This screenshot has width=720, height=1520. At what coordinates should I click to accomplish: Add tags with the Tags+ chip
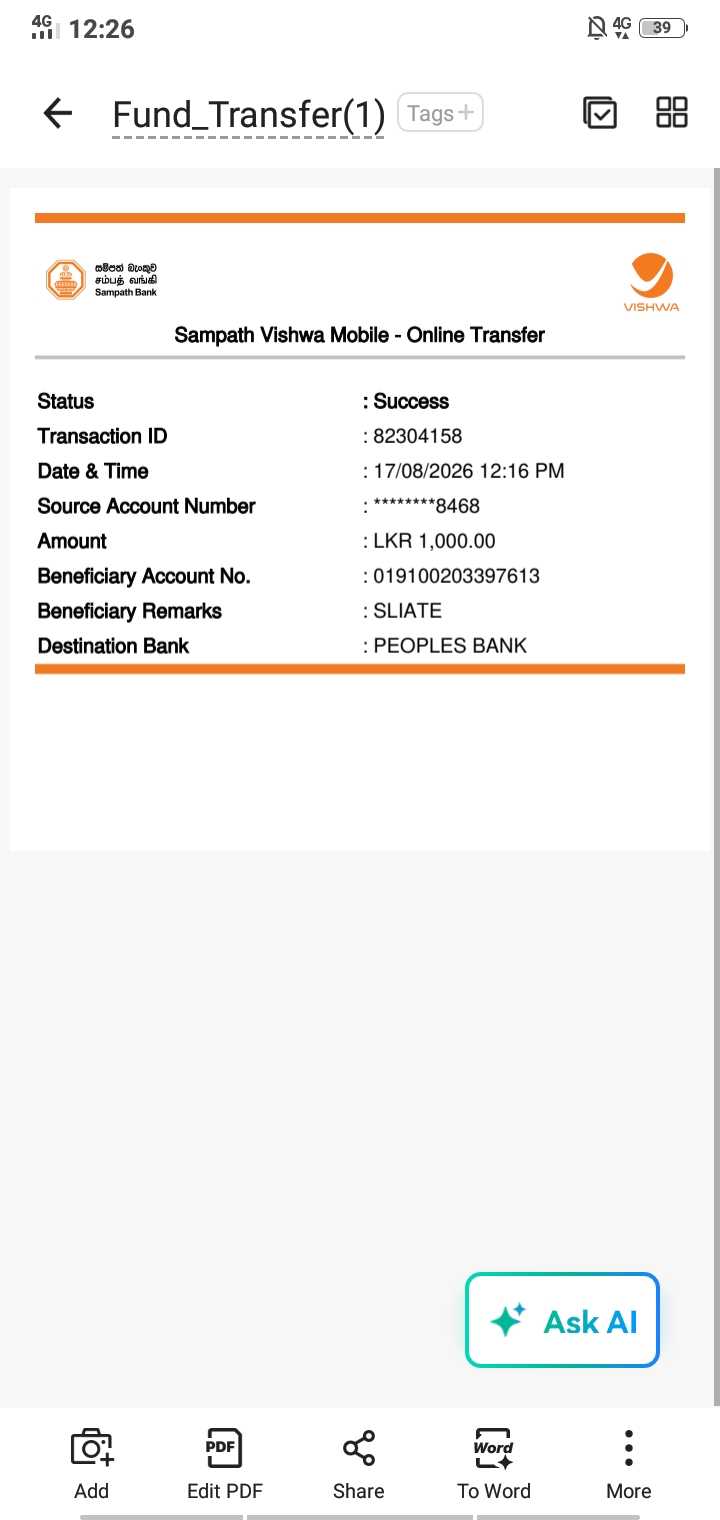point(440,113)
